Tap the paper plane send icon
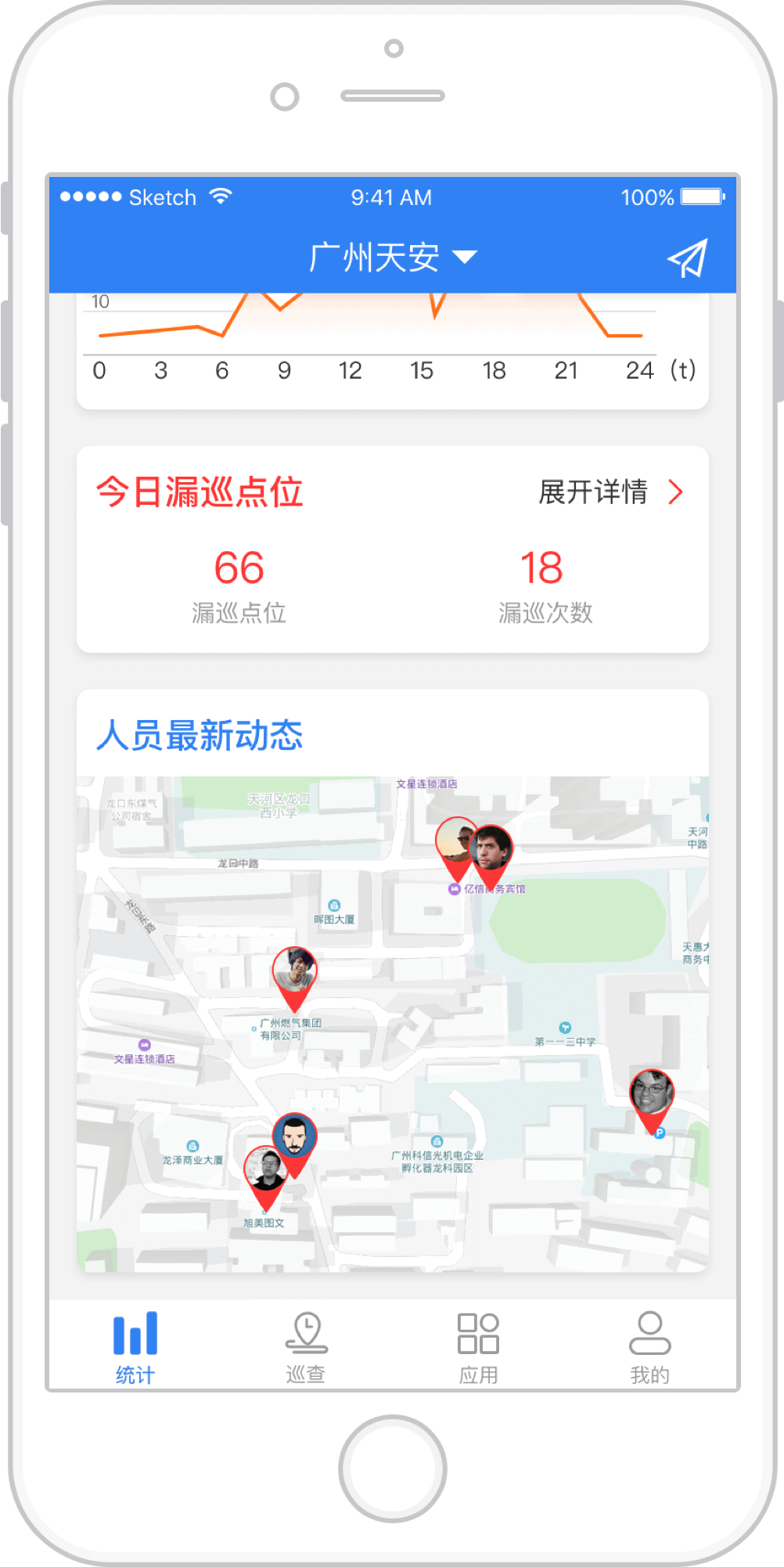Screen dimensions: 784x1567 tap(687, 258)
